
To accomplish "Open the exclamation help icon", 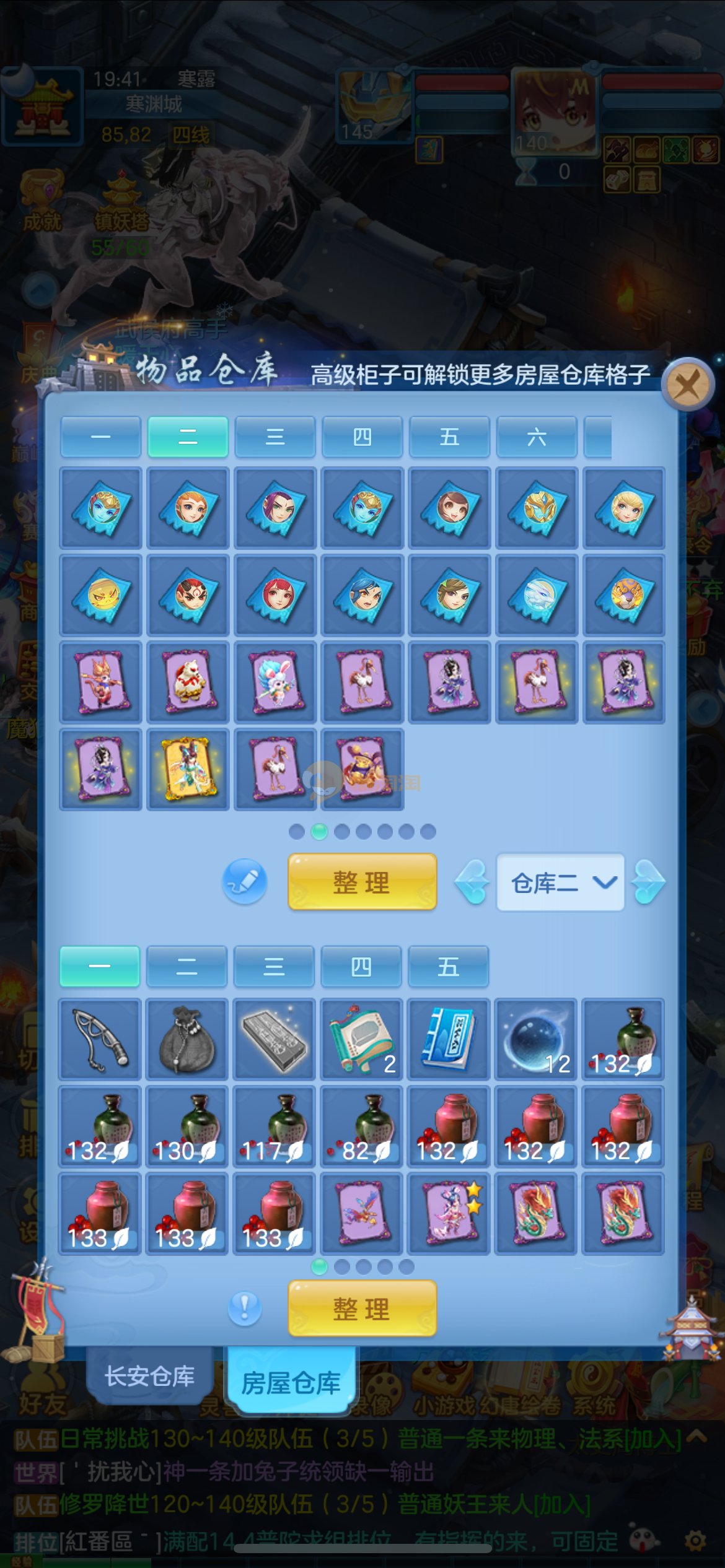I will 245,1308.
